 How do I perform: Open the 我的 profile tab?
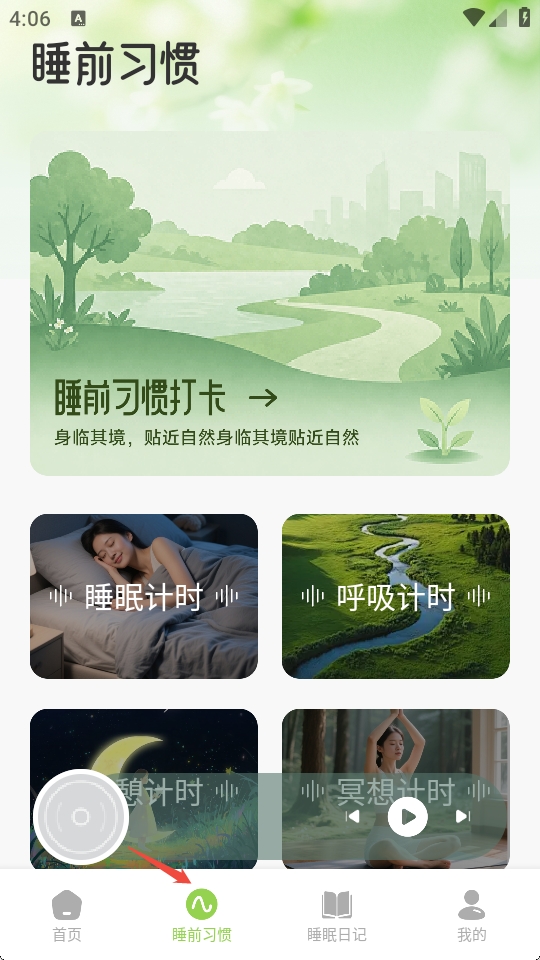click(471, 916)
